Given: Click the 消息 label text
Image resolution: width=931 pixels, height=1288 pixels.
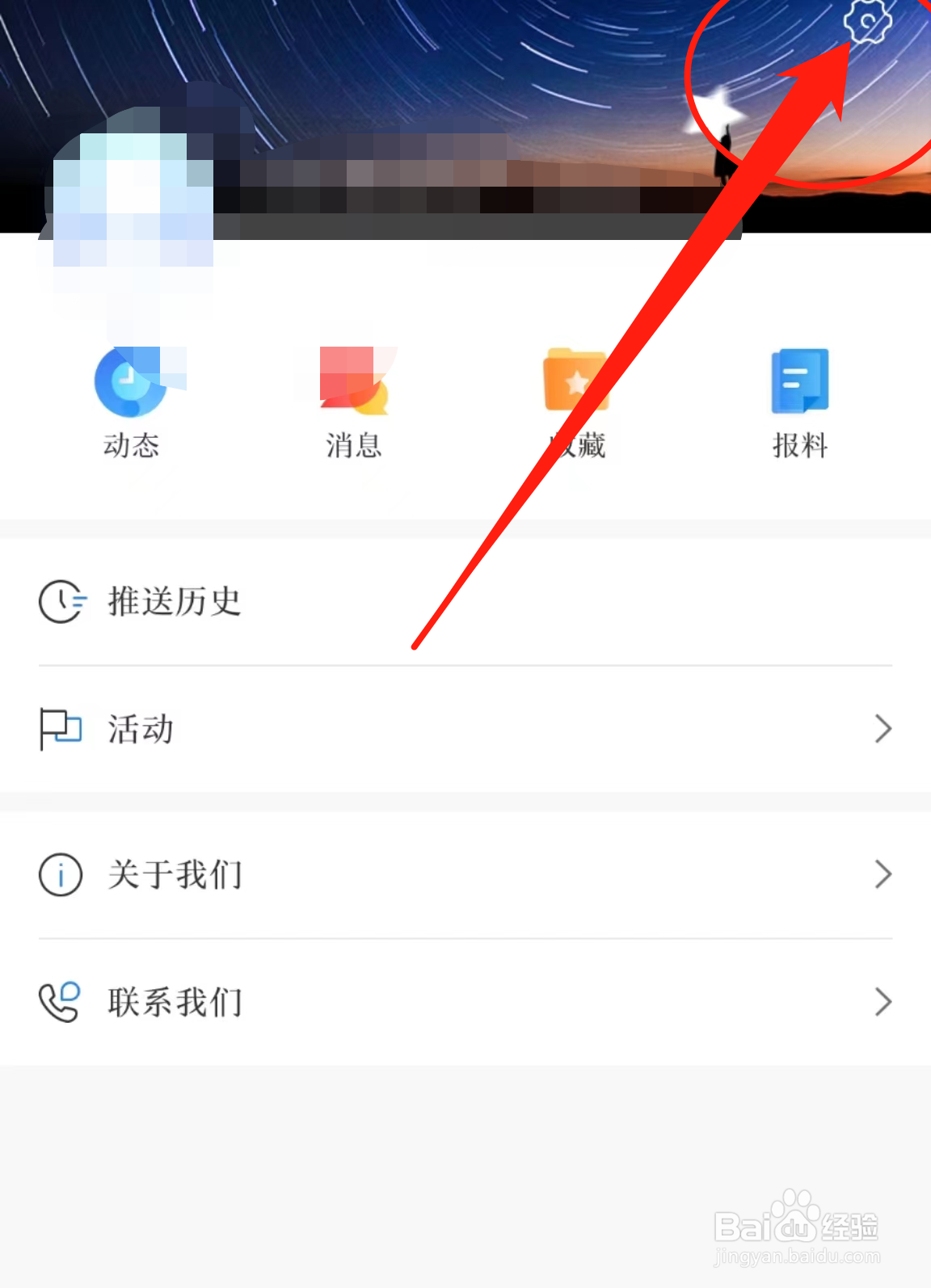Looking at the screenshot, I should tap(353, 446).
